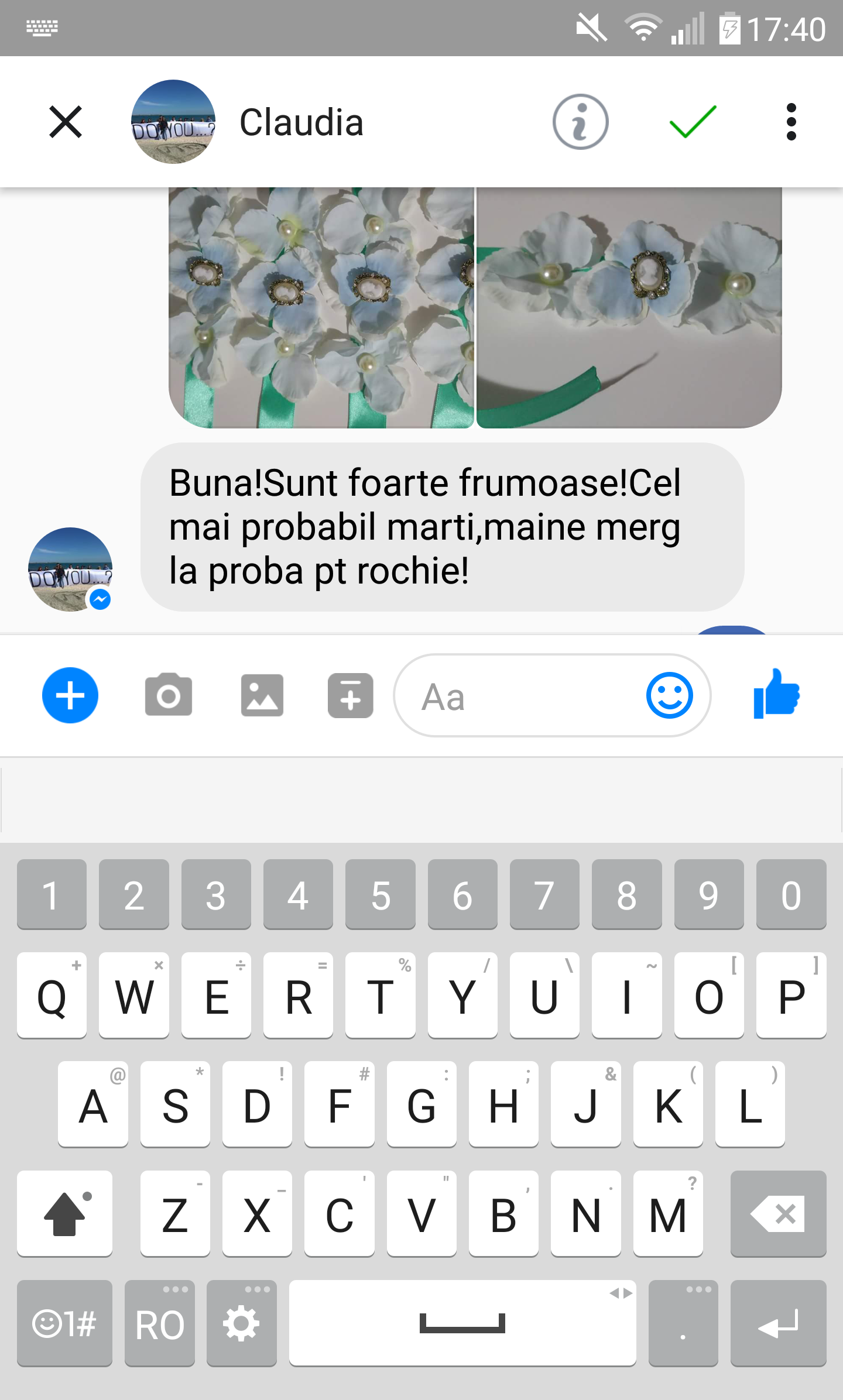
Task: Open Claudia's profile picture in the header
Action: click(173, 122)
